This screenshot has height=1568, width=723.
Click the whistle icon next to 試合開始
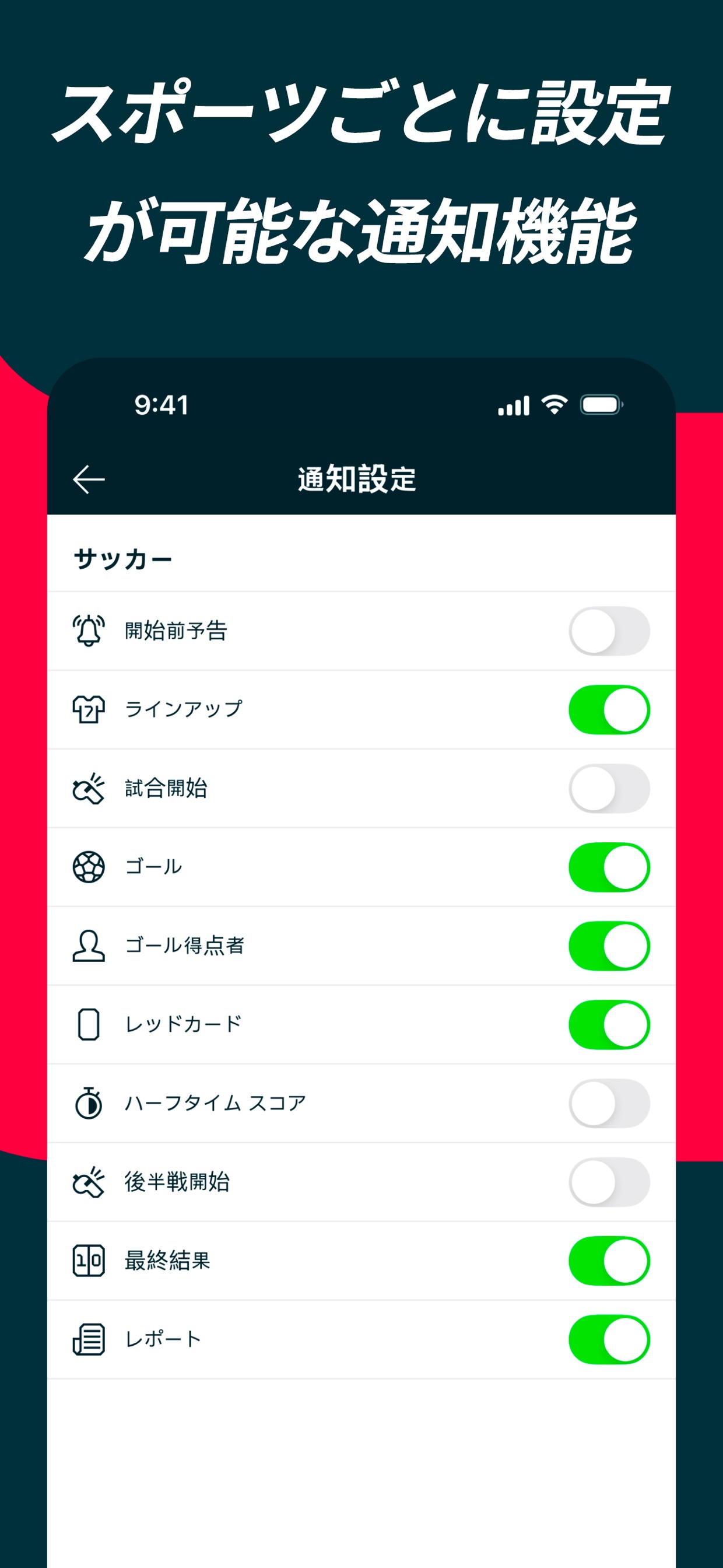pos(89,788)
